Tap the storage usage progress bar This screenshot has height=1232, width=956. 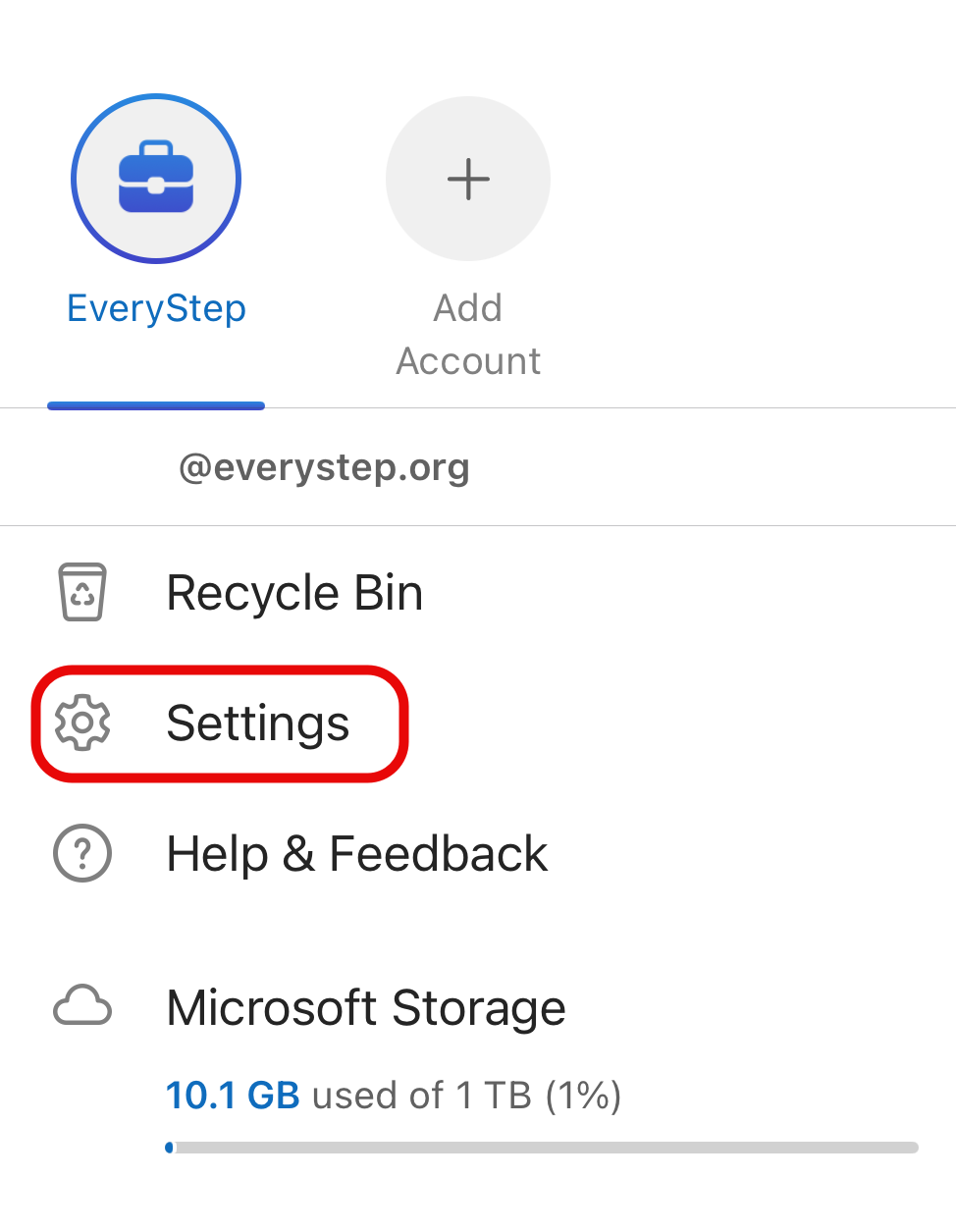(540, 1146)
